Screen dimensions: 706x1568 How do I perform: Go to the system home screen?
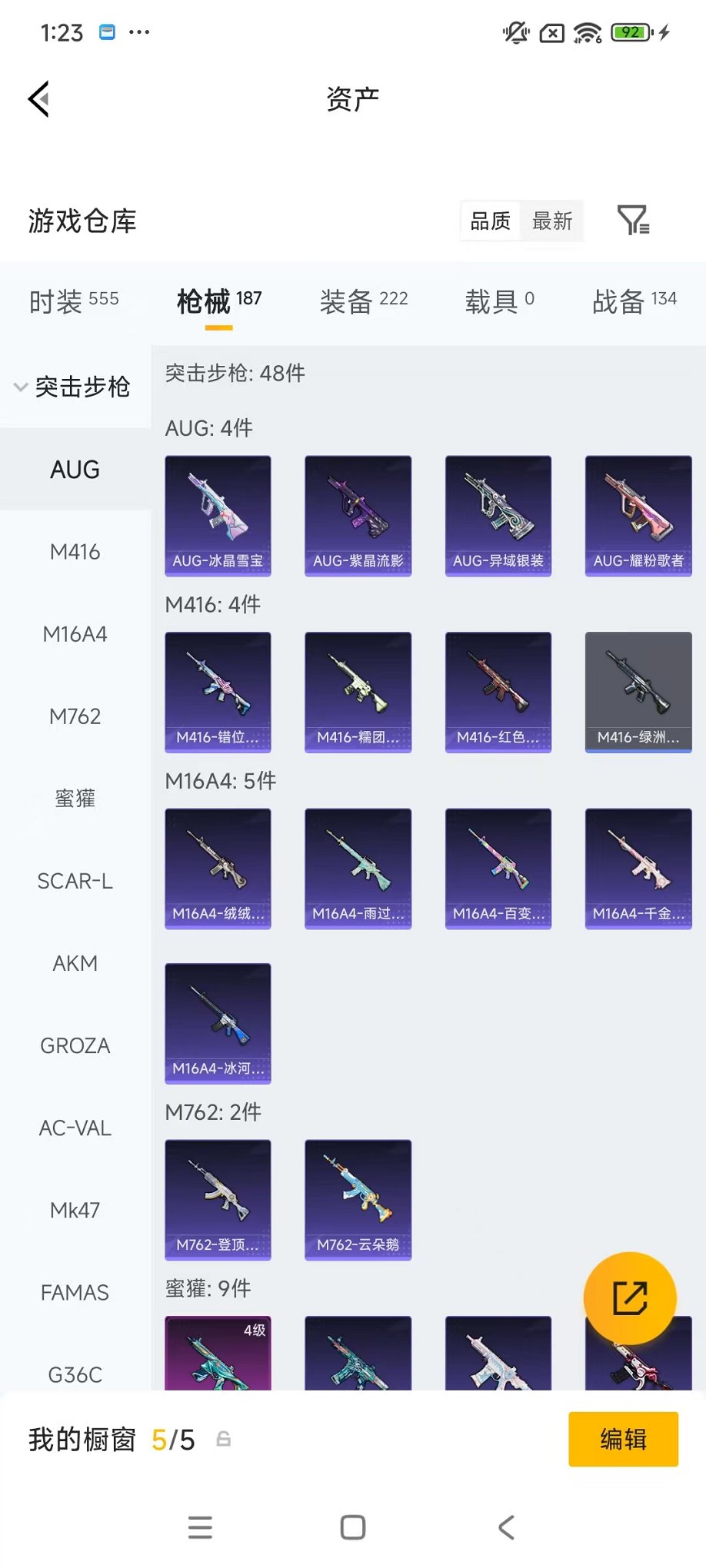(x=353, y=1527)
